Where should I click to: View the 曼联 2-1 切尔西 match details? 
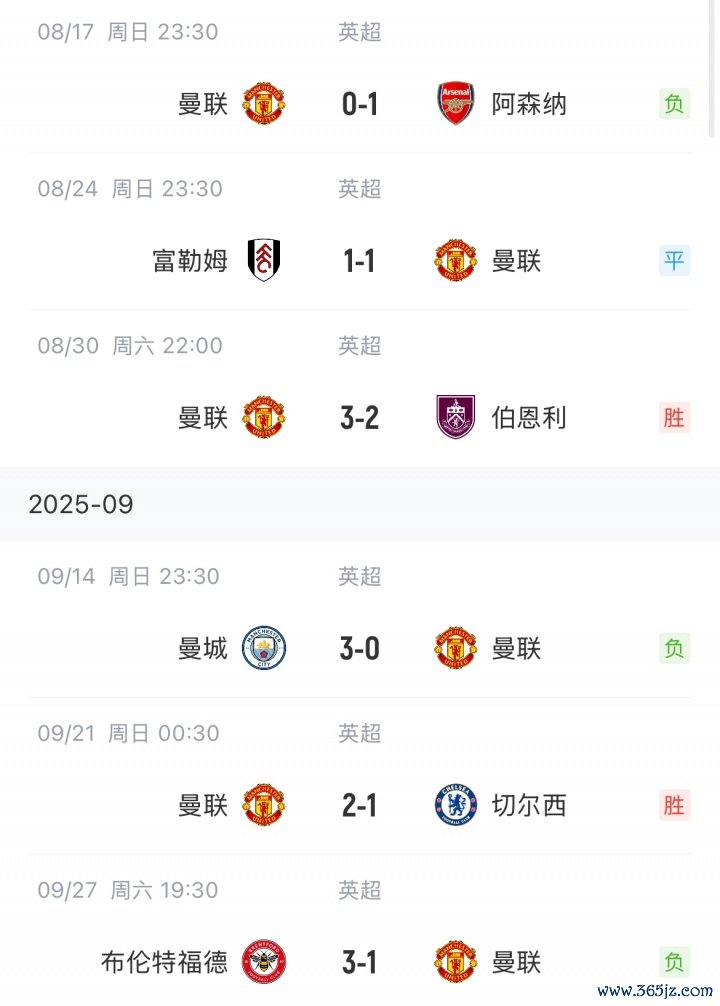point(360,805)
